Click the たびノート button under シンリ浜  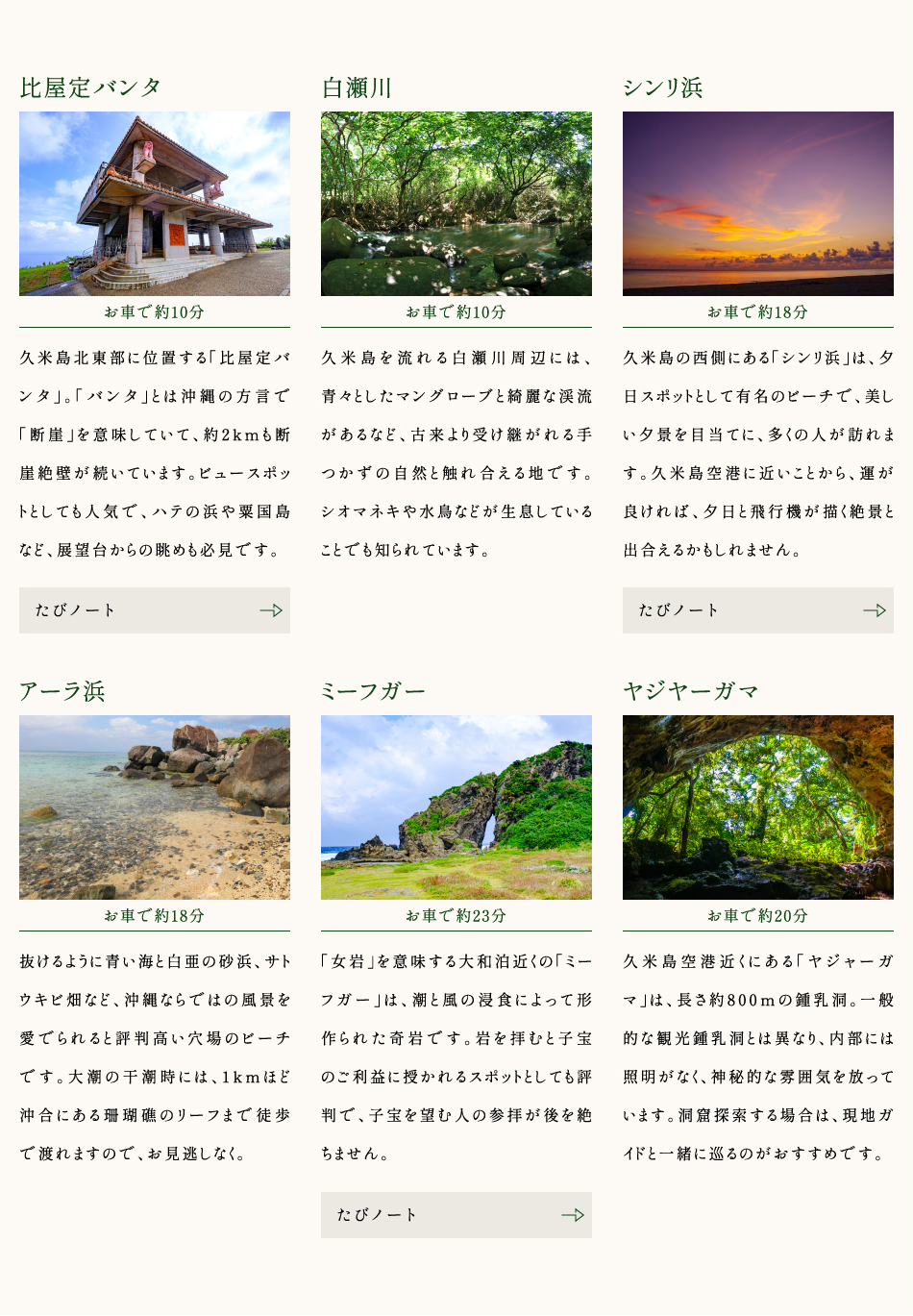click(x=758, y=610)
